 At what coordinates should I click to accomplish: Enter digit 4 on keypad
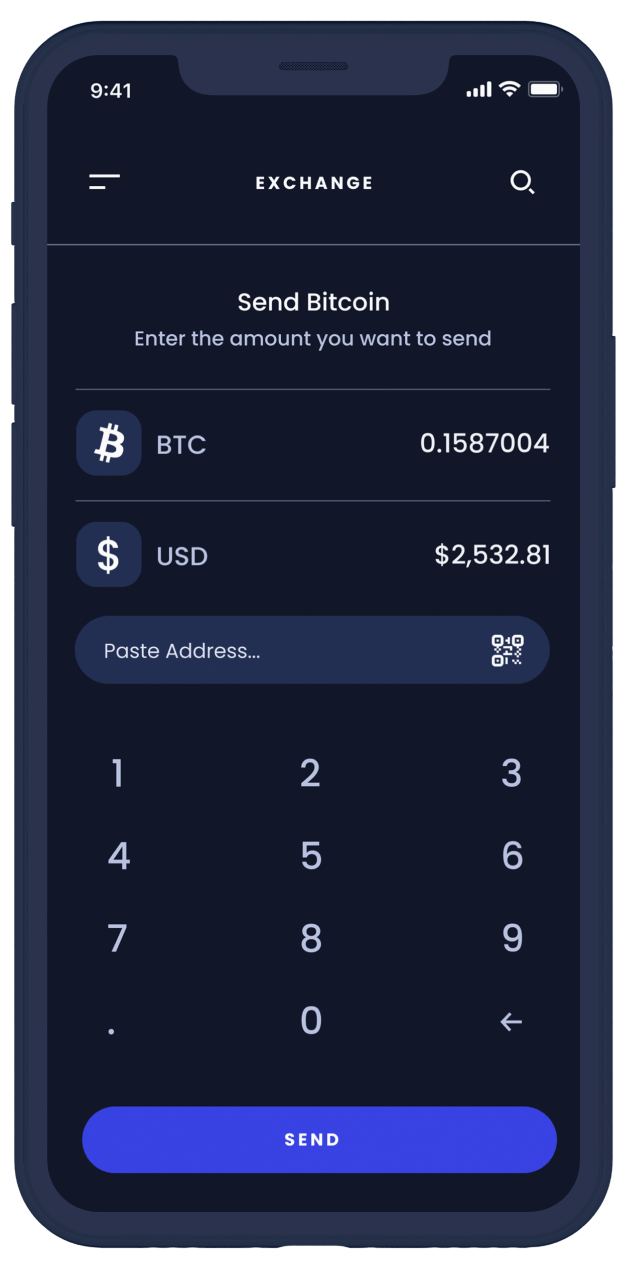(118, 856)
